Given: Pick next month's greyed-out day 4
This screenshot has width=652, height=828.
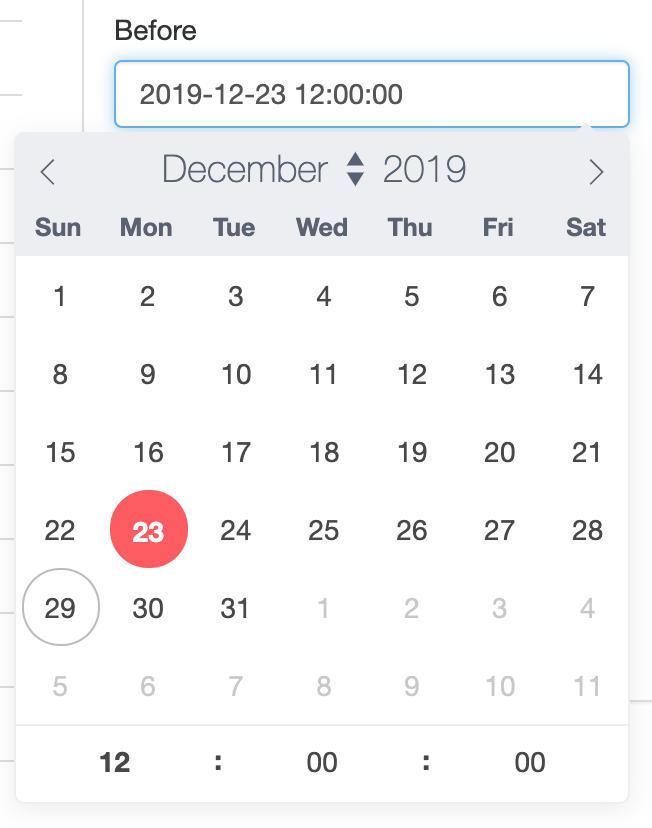Looking at the screenshot, I should 587,608.
